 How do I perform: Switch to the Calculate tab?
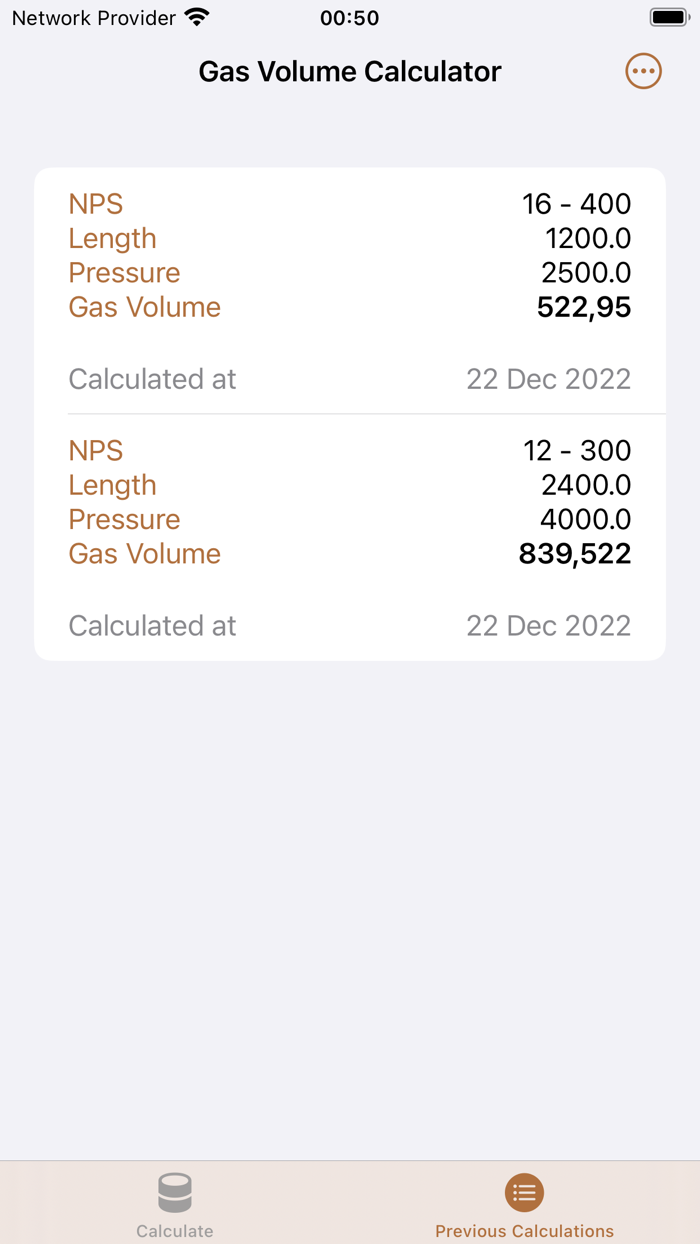tap(175, 1203)
